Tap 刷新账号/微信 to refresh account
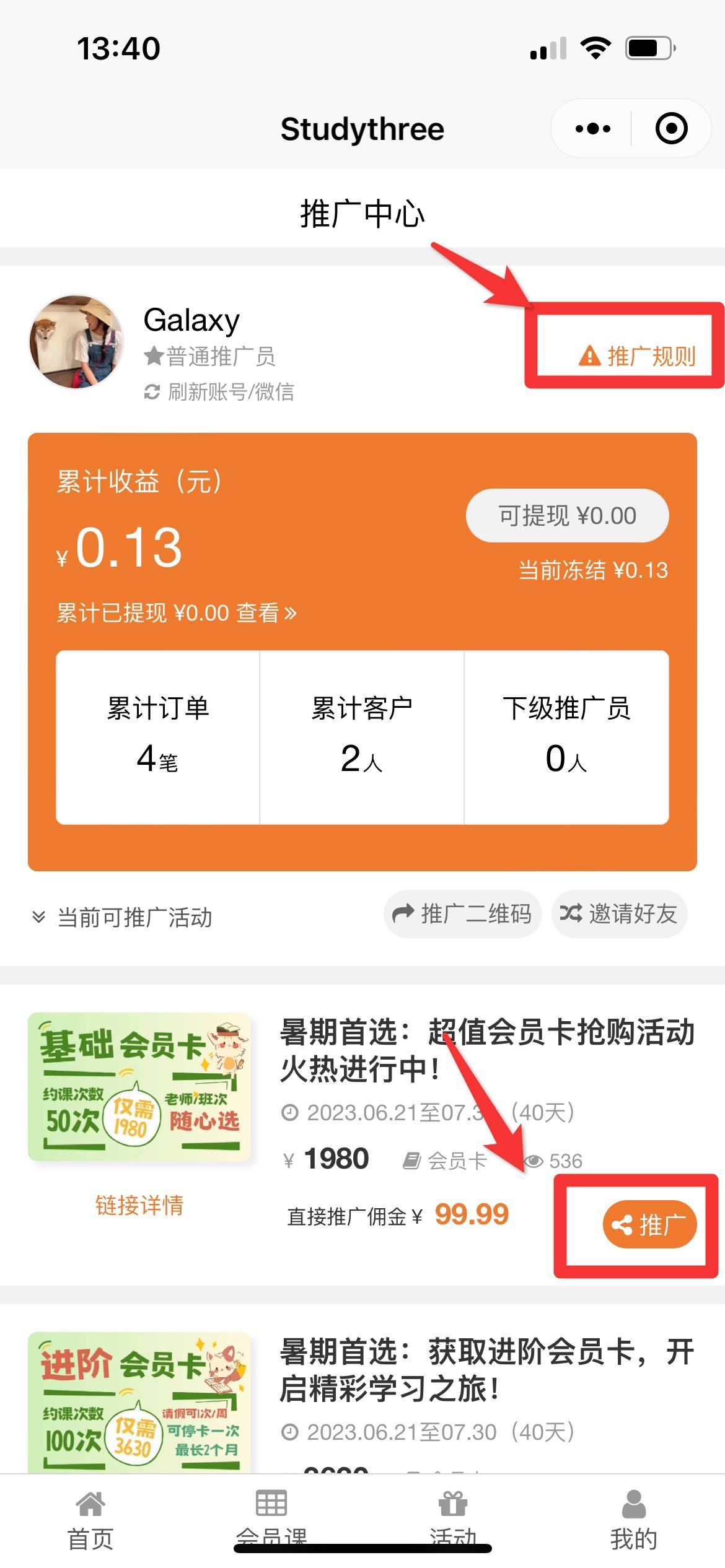 (x=219, y=392)
